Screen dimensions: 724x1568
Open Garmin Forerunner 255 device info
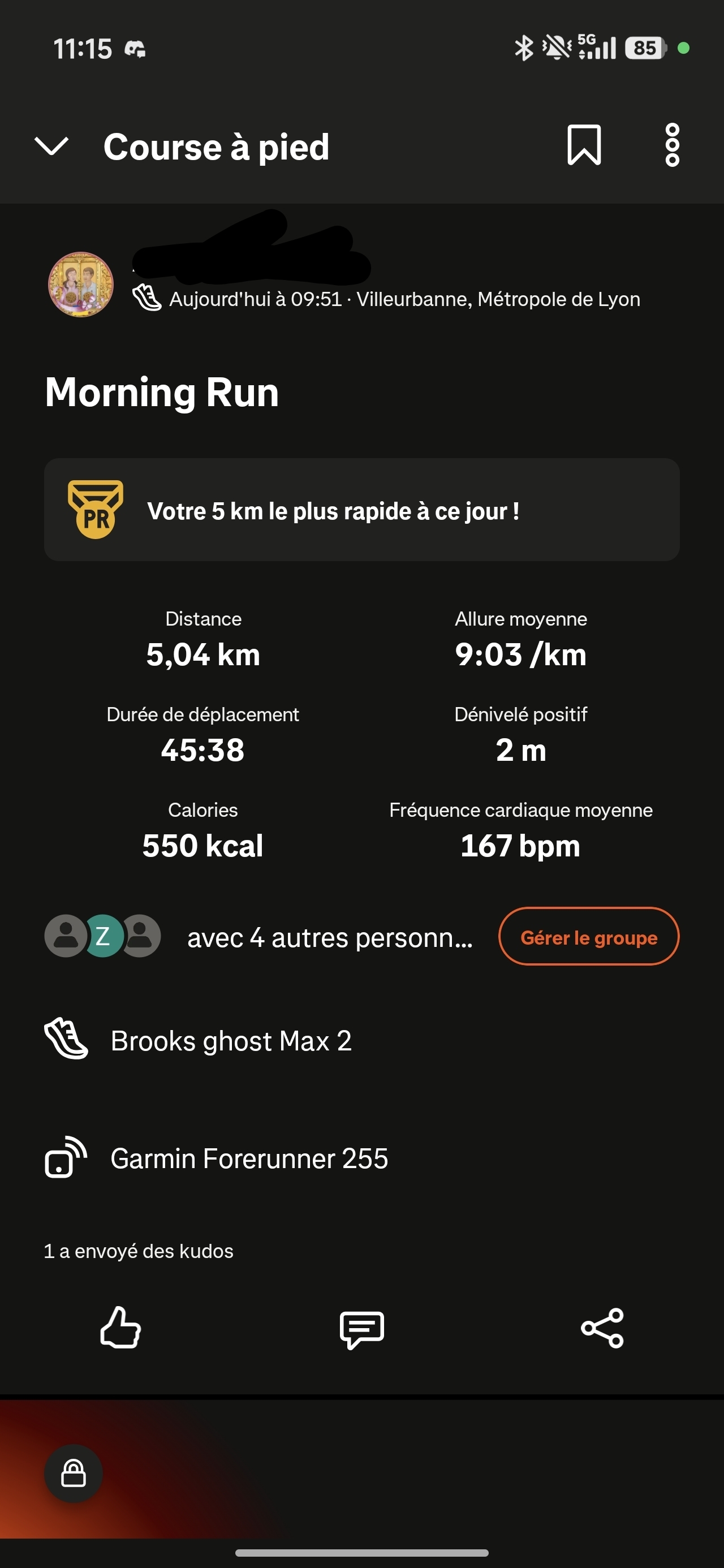point(248,1158)
